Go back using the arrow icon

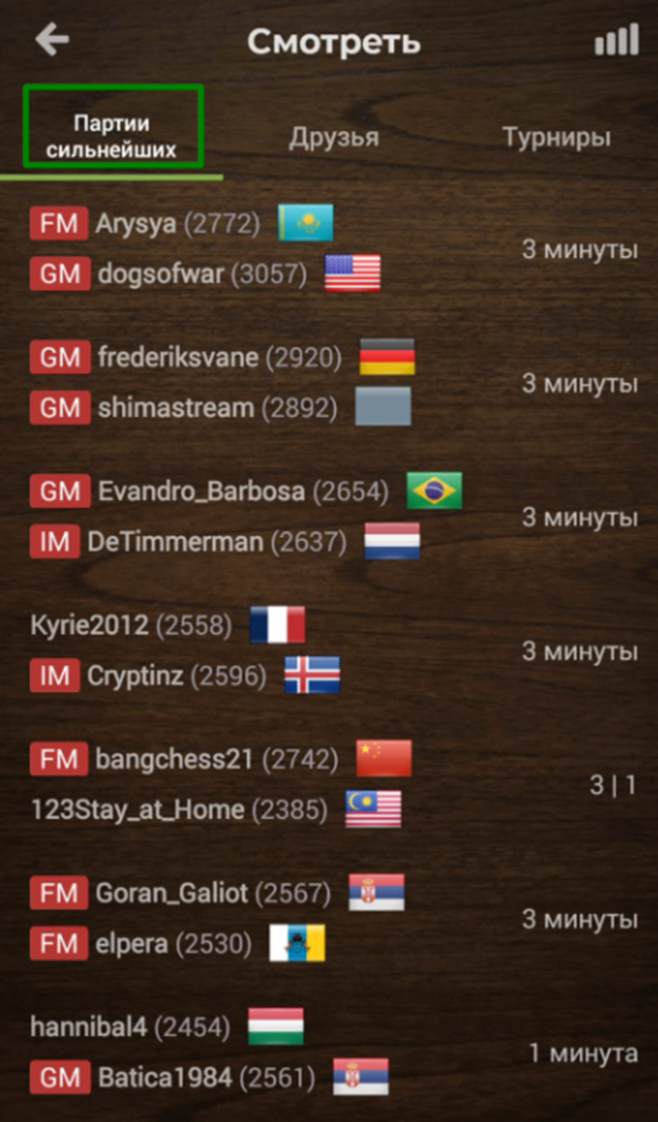coord(52,40)
